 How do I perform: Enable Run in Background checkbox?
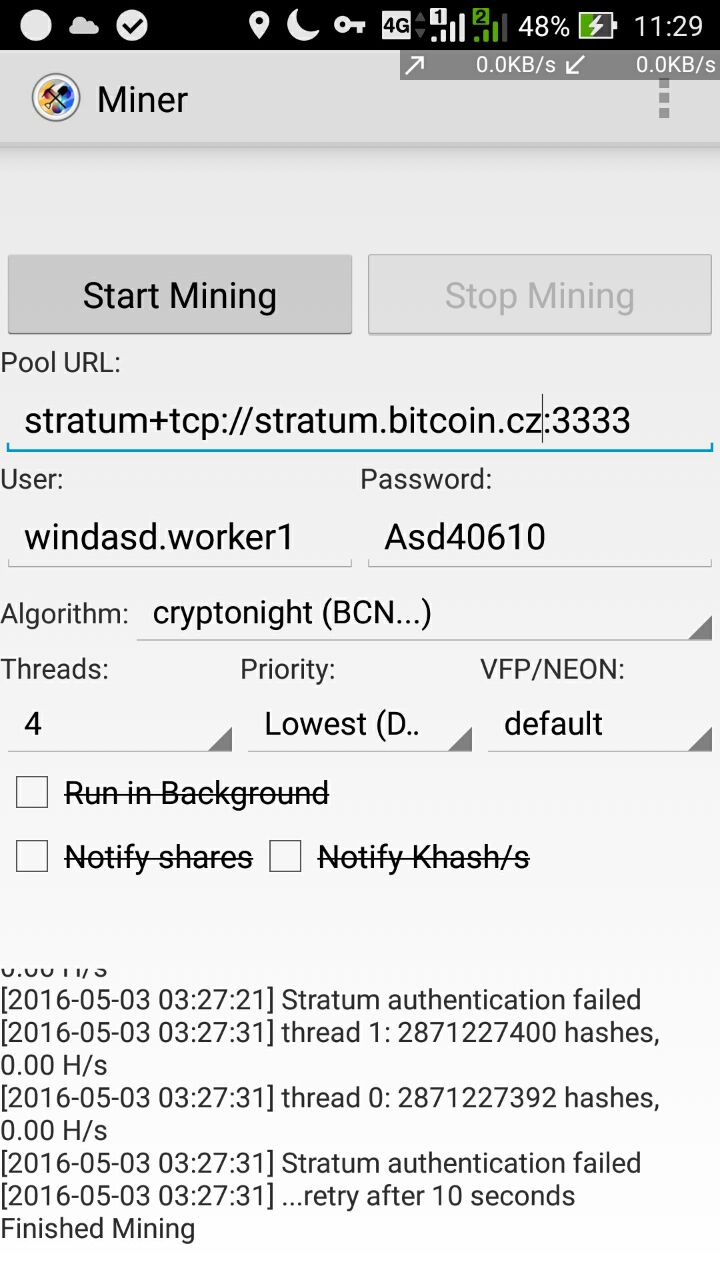click(32, 793)
